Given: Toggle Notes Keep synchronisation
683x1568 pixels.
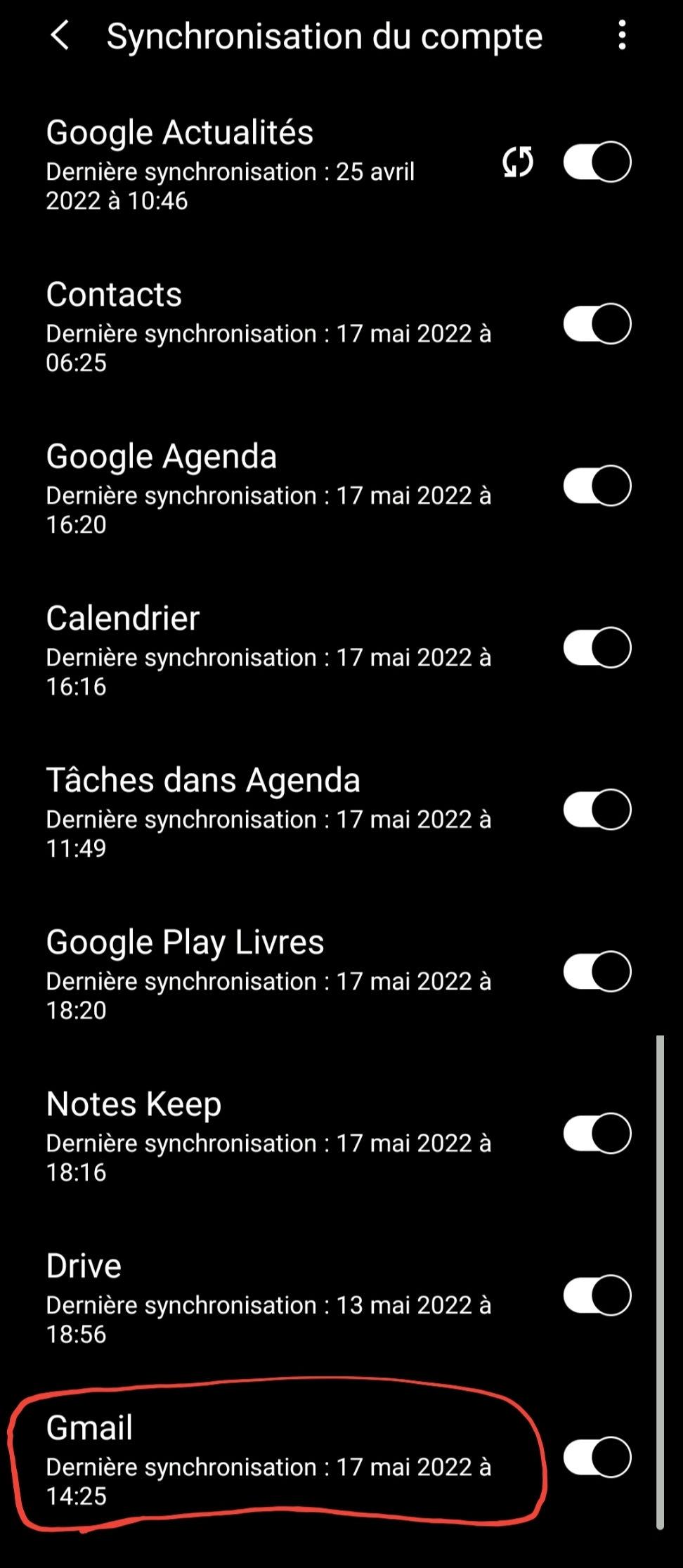Looking at the screenshot, I should (597, 1133).
